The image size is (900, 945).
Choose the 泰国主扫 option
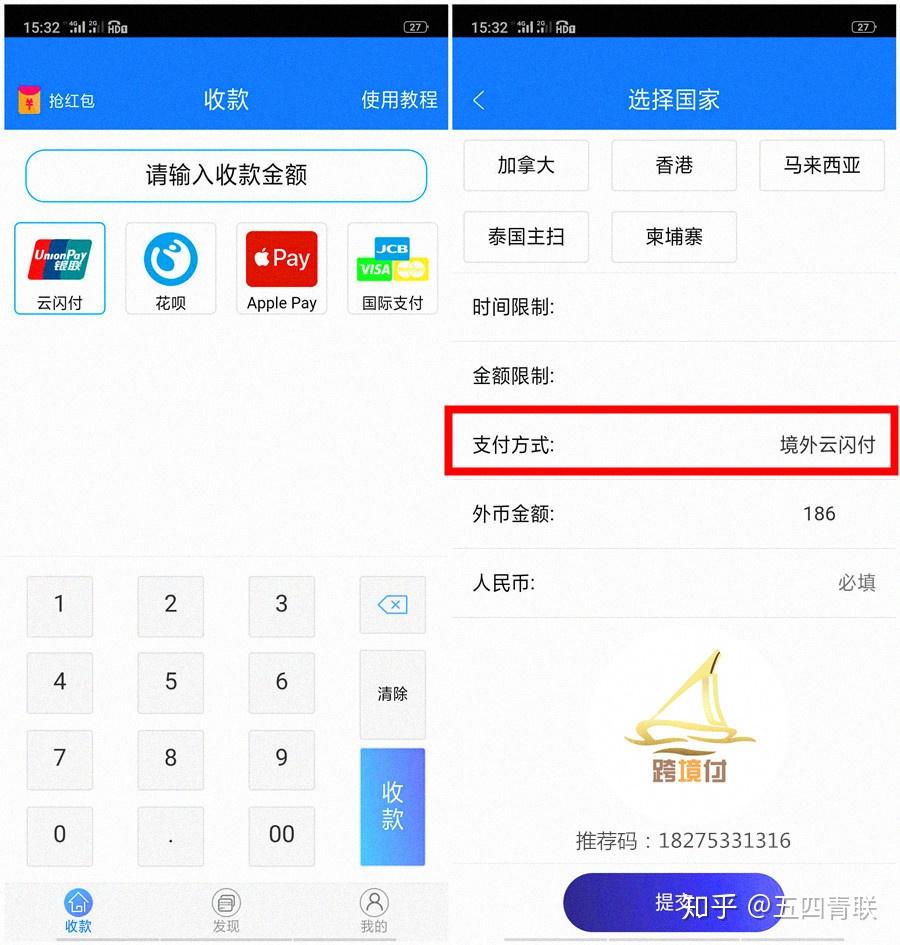(x=526, y=237)
